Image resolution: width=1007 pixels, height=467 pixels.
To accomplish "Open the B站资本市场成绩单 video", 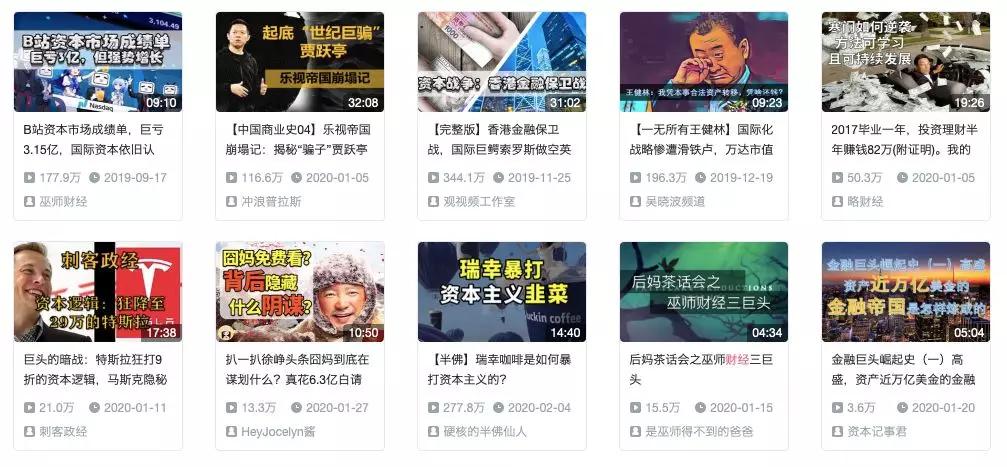I will [x=97, y=62].
